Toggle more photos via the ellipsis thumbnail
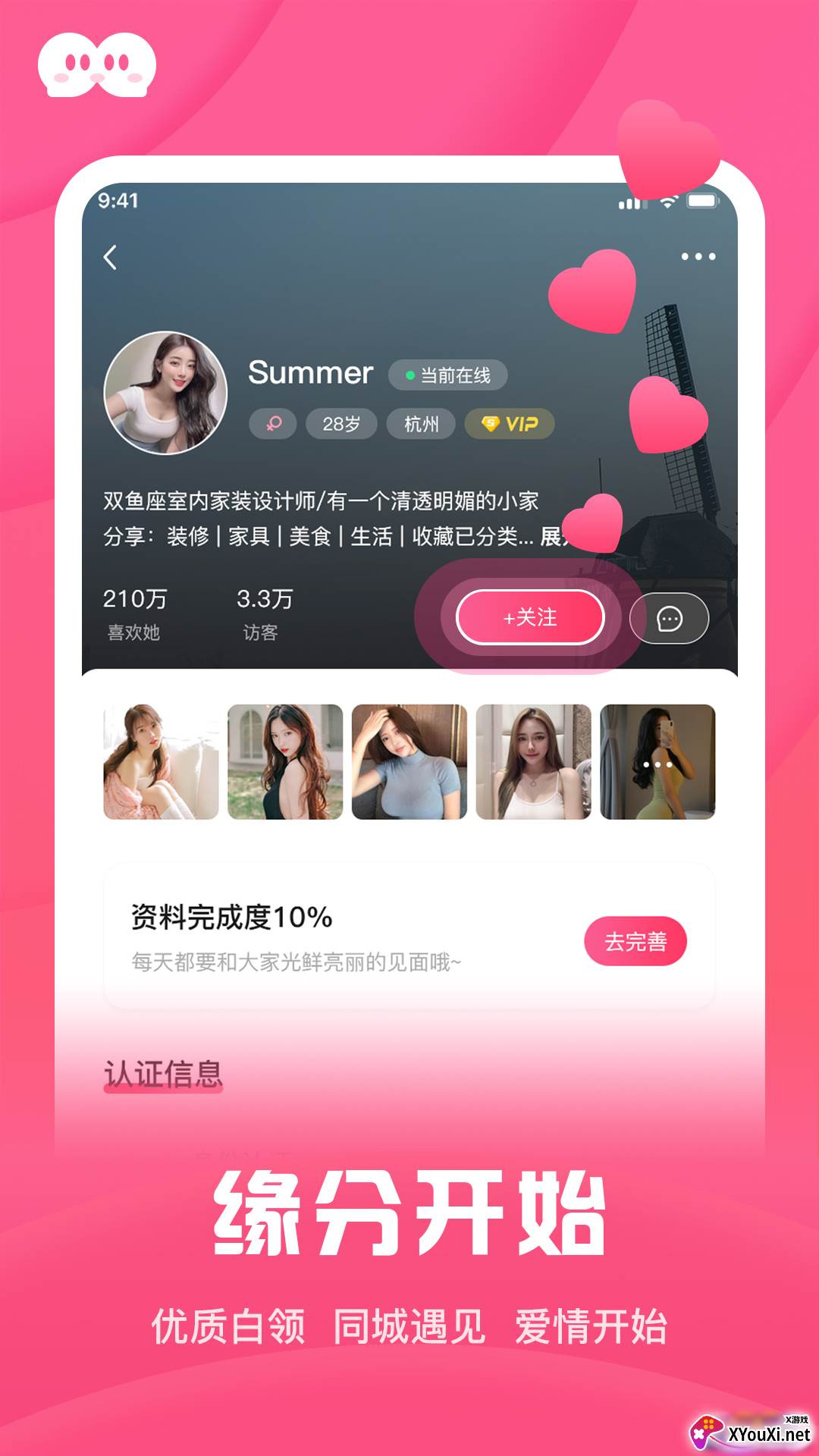Image resolution: width=819 pixels, height=1456 pixels. (x=658, y=765)
